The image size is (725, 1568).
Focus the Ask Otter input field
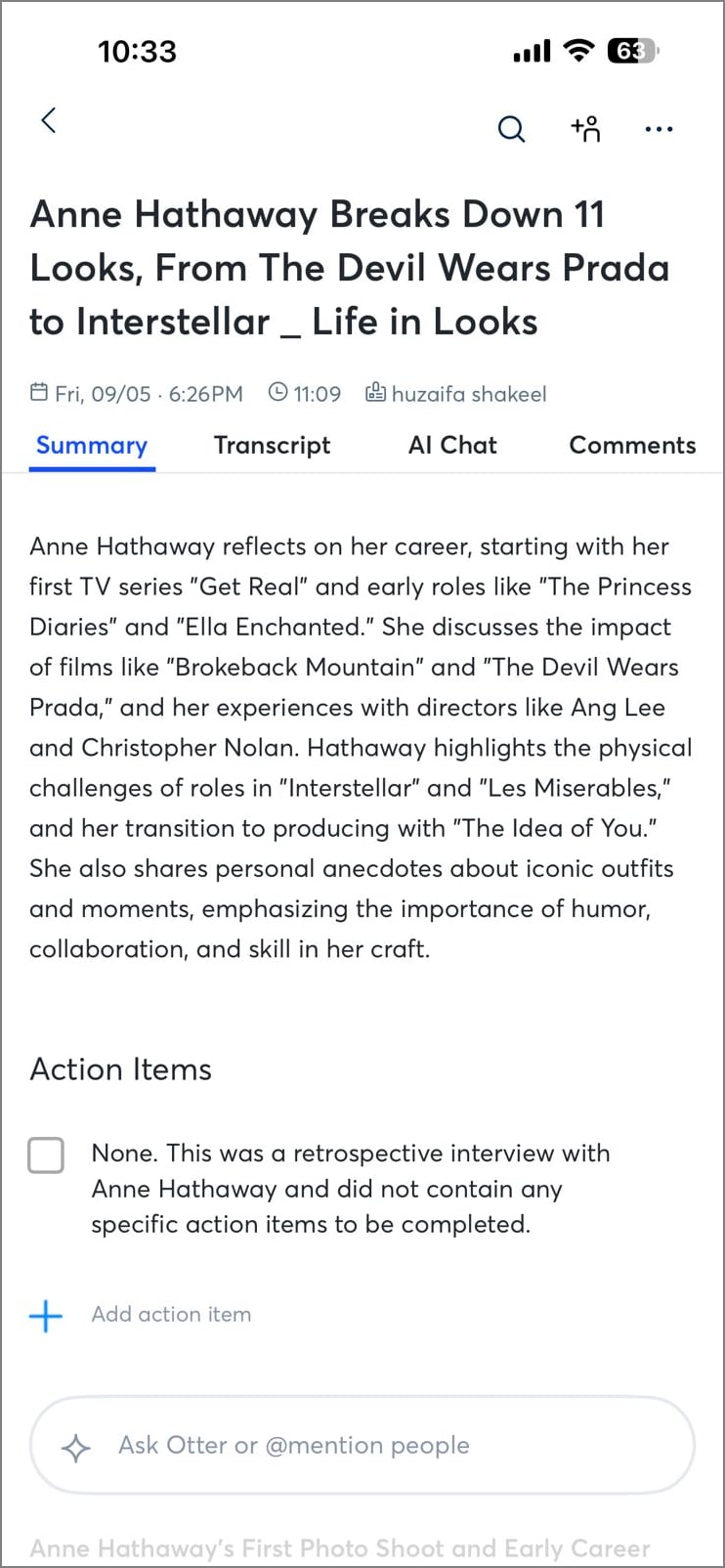362,1446
